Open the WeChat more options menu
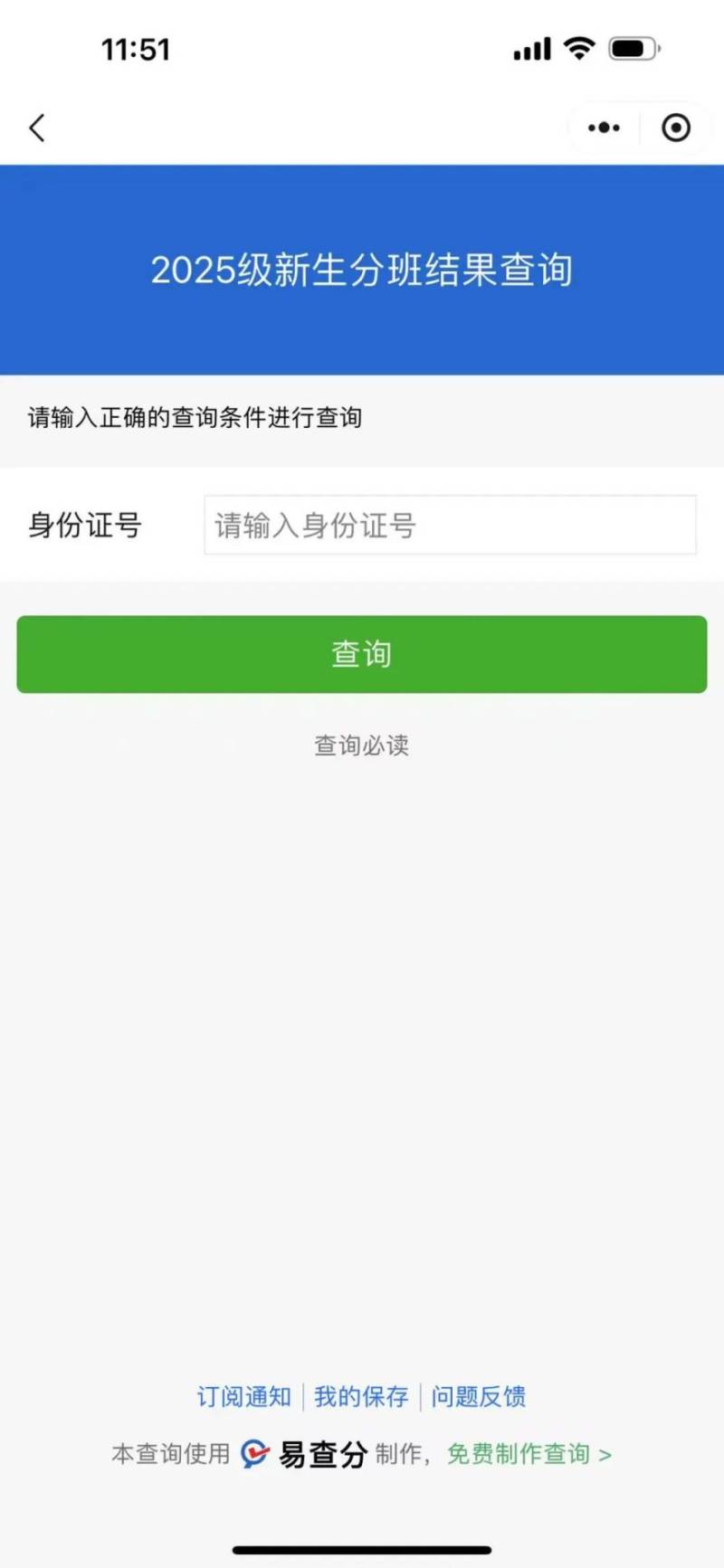Screen dimensions: 724x1568 (603, 128)
